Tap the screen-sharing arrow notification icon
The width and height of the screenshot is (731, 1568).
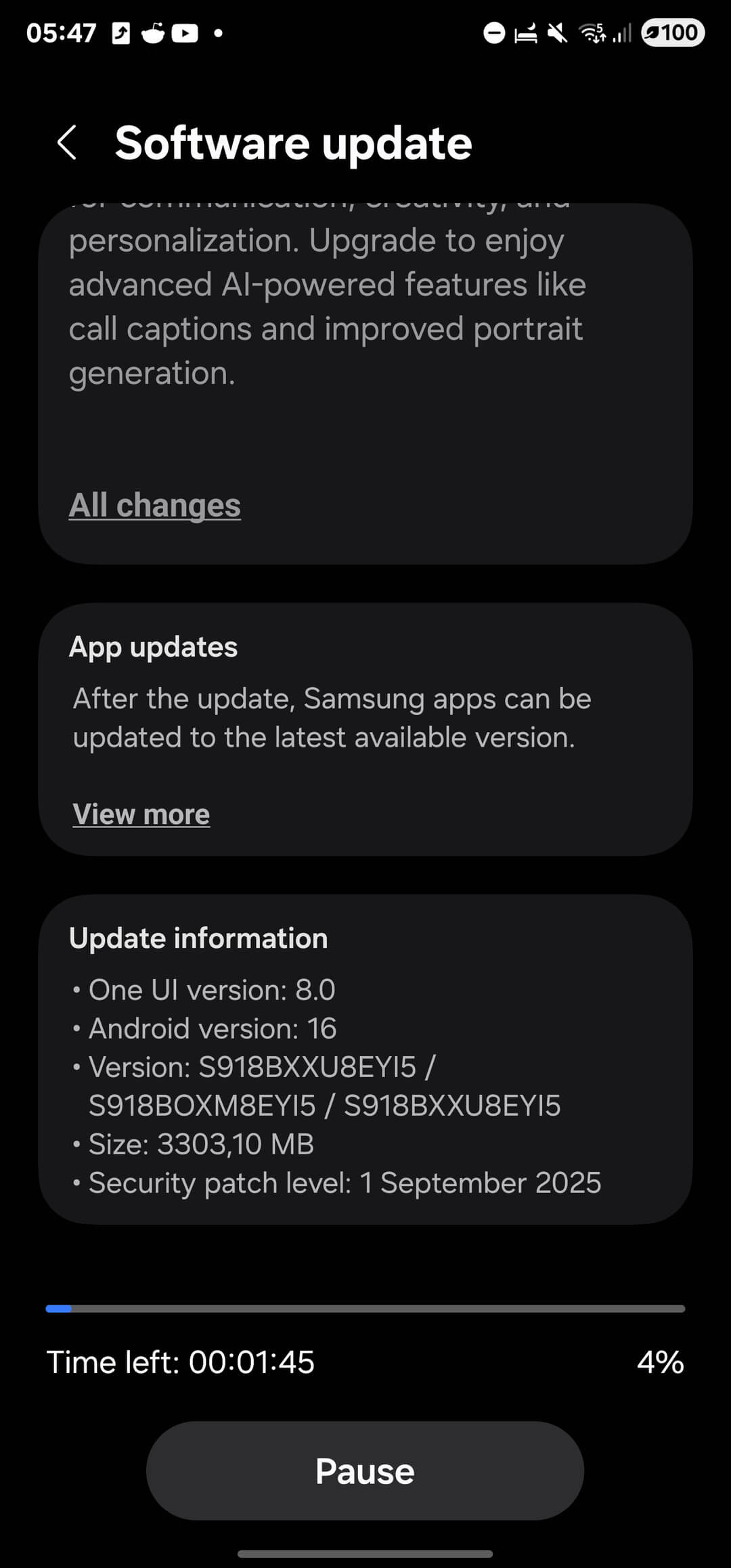point(120,32)
